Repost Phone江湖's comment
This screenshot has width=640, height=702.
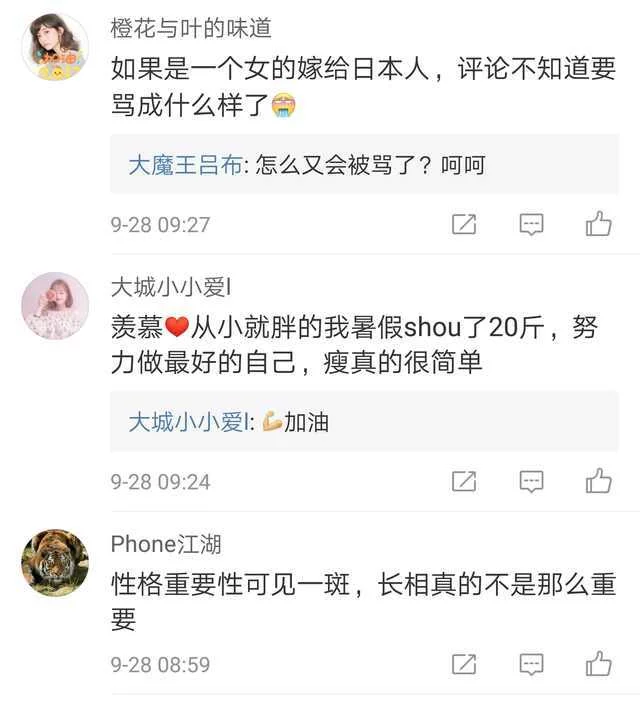[x=464, y=663]
